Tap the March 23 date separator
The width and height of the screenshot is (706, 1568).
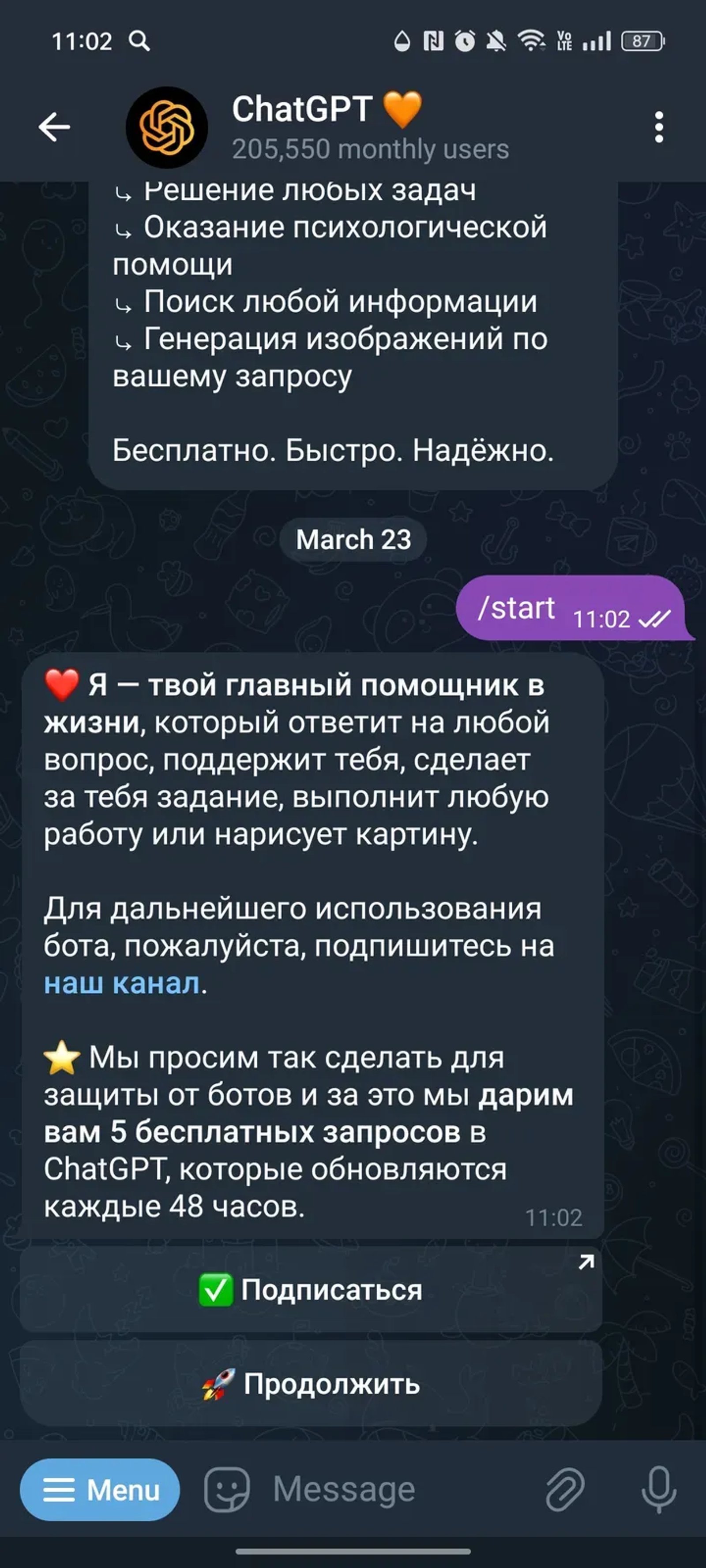tap(353, 539)
